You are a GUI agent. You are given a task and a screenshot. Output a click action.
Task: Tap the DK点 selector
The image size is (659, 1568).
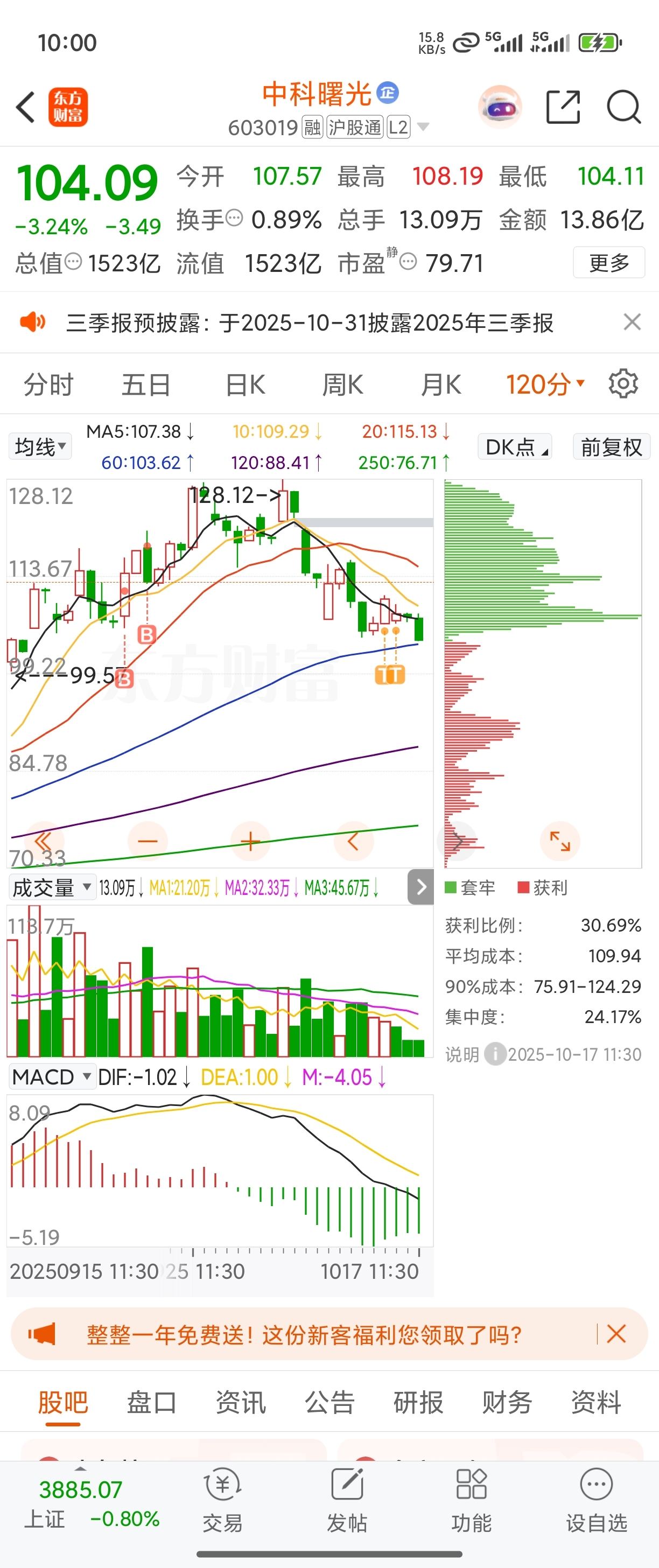515,447
